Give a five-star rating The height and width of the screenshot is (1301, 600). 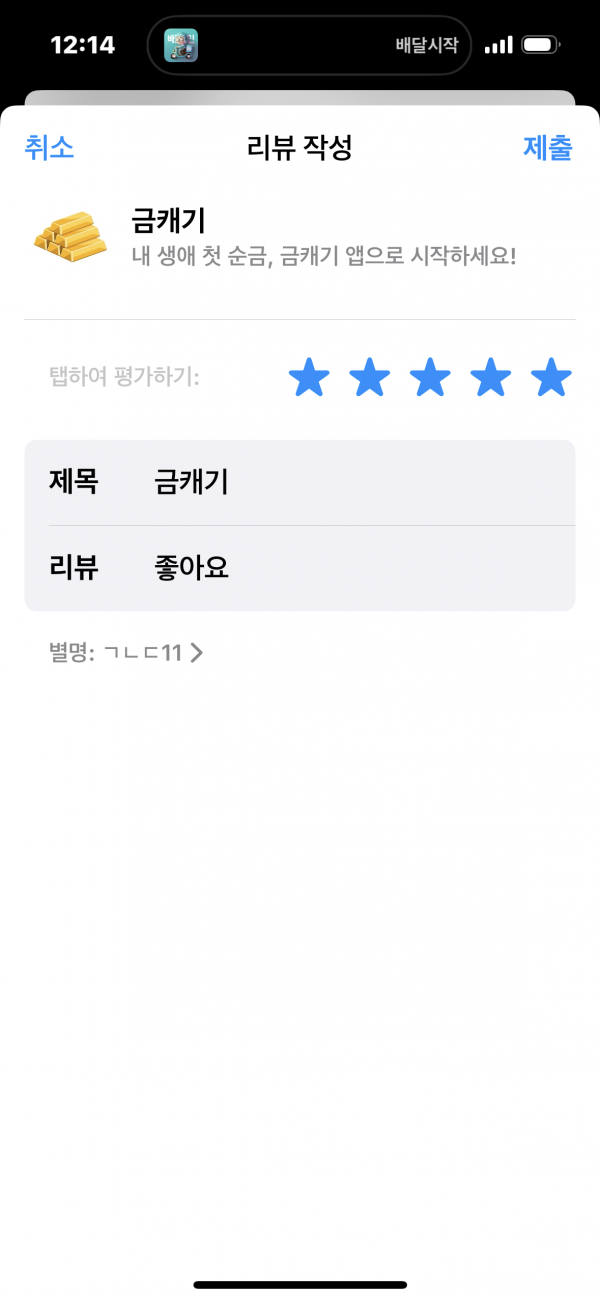551,378
